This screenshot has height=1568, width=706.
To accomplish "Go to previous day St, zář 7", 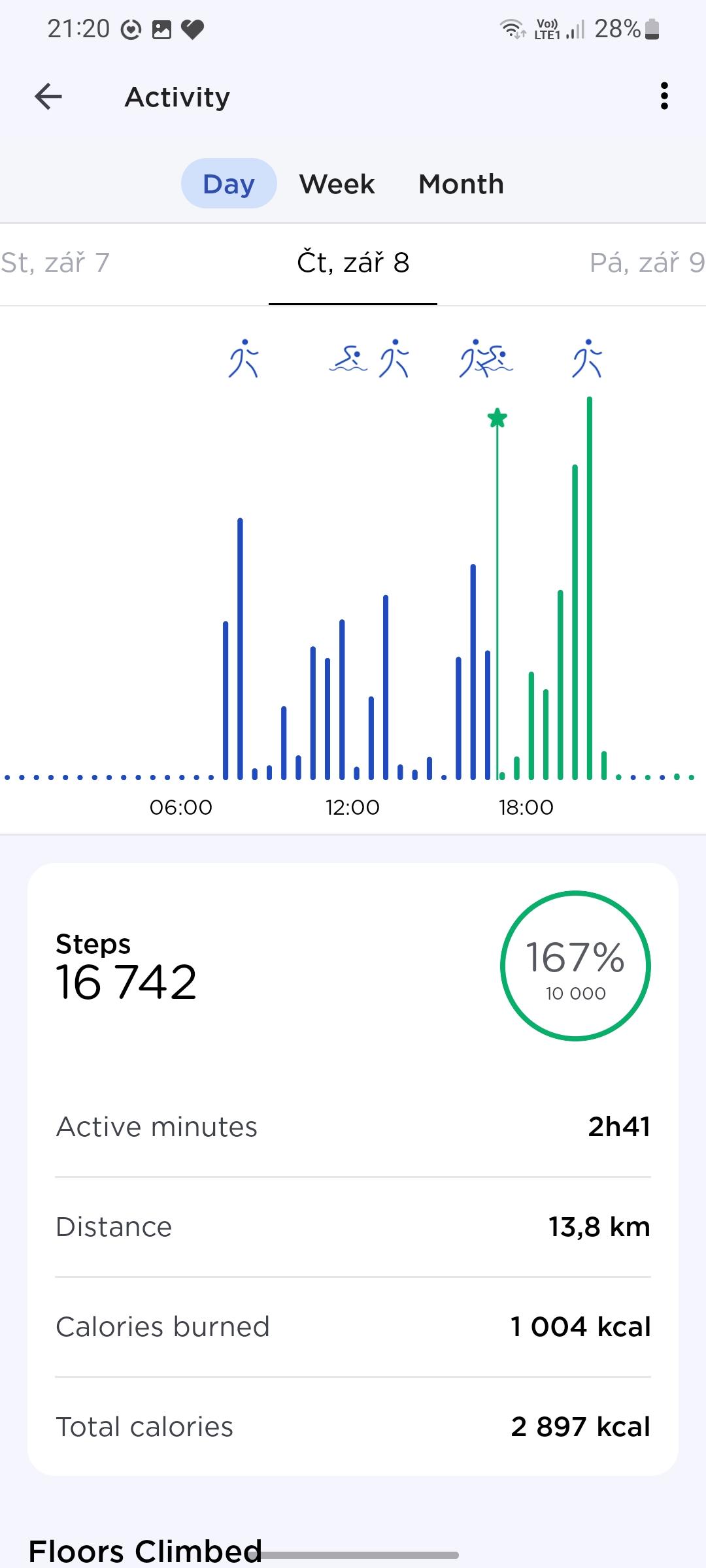I will [x=55, y=263].
